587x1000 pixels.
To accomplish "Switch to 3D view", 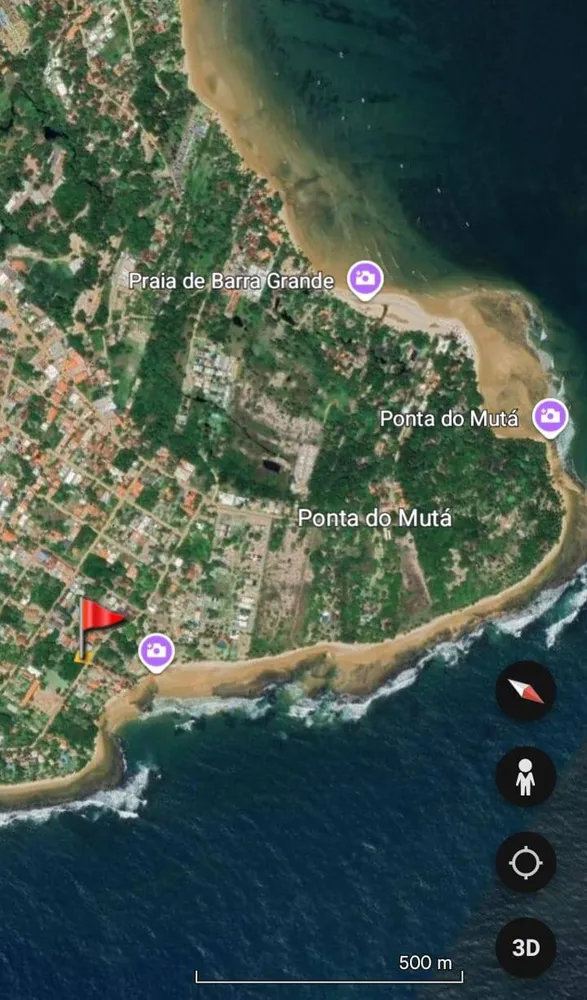I will 526,948.
